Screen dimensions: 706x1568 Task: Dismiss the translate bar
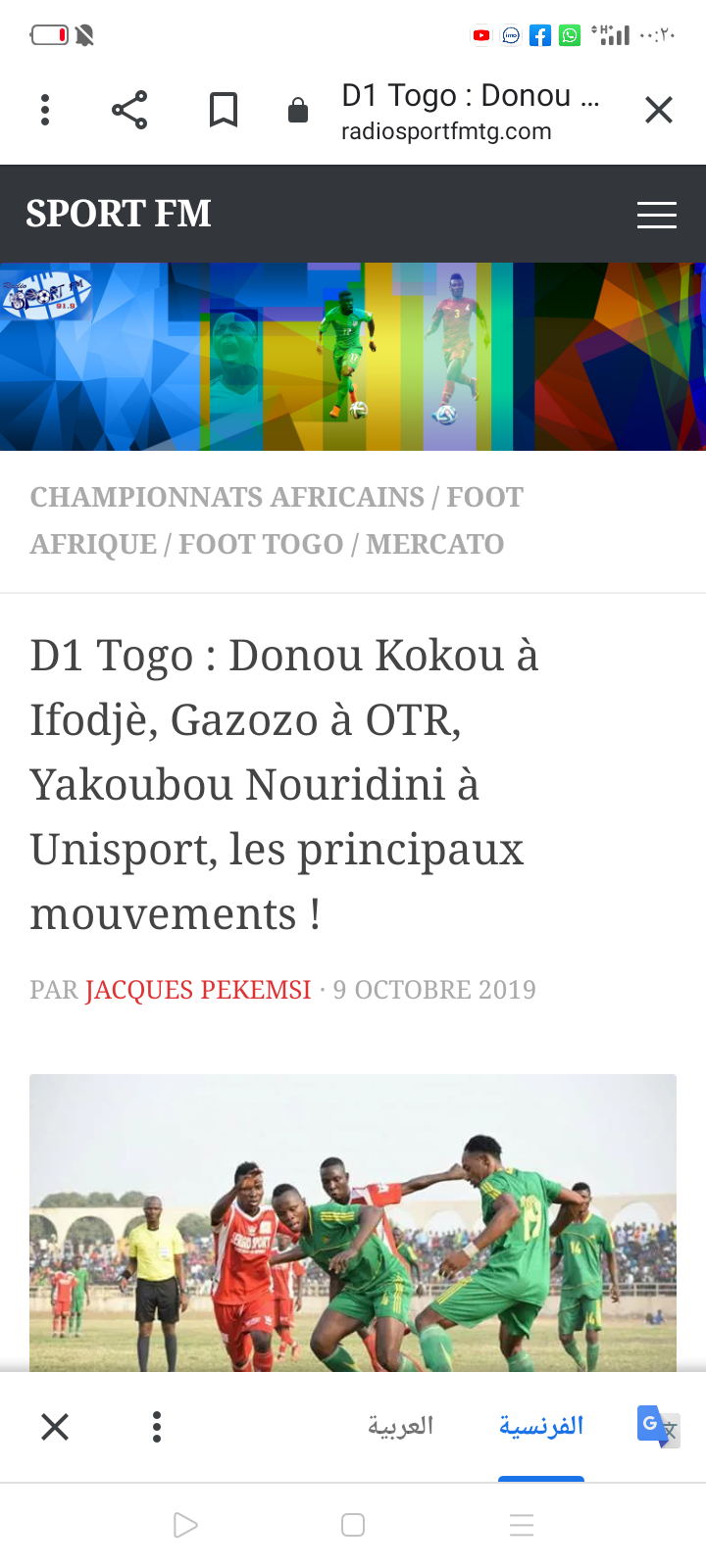(x=55, y=1427)
